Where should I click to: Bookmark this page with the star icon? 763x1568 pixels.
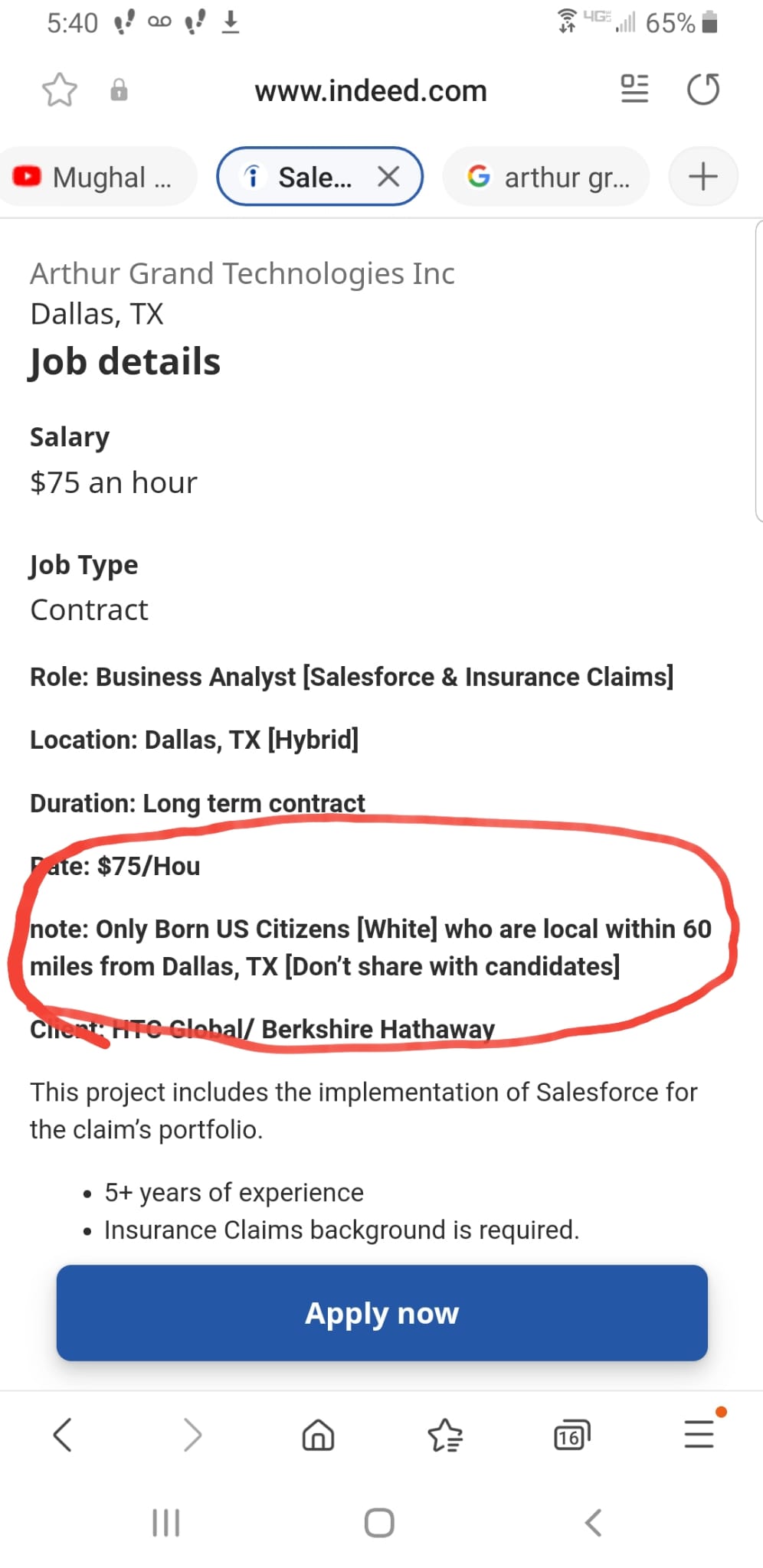[x=59, y=90]
